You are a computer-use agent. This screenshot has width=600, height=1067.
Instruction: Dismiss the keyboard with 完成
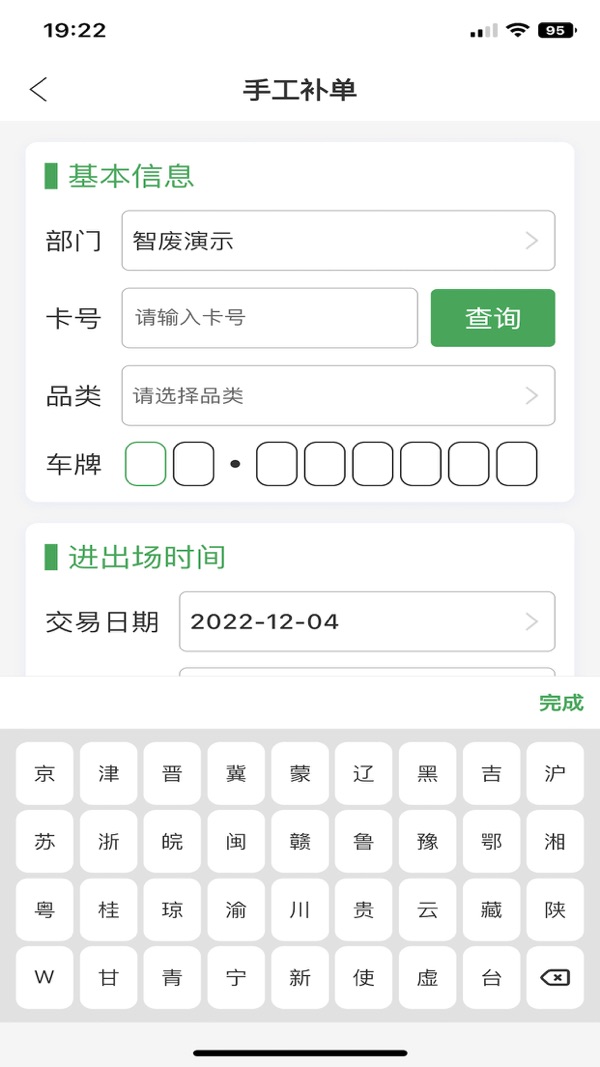[x=560, y=703]
